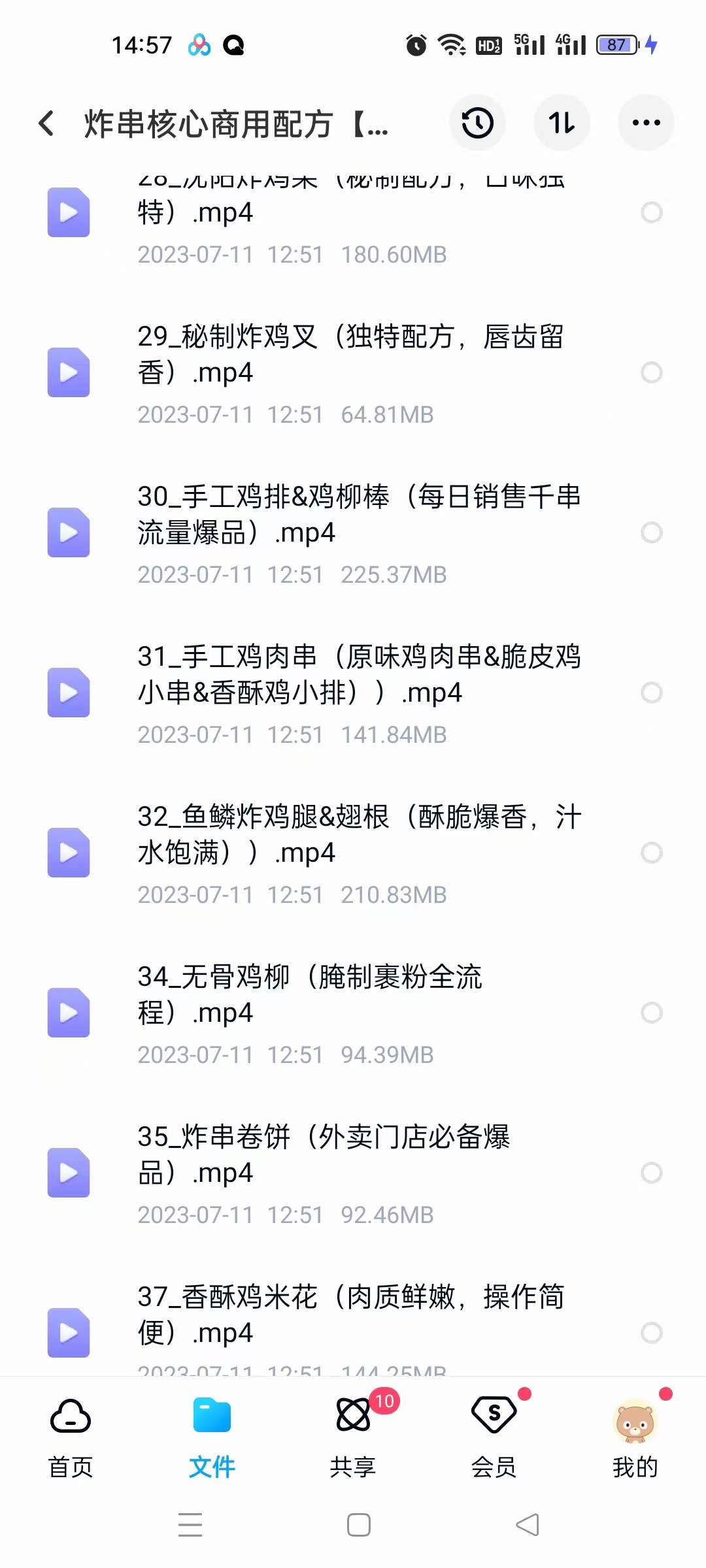The image size is (706, 1568).
Task: Open navigation drawer via bottom hamburger lines
Action: [190, 1524]
